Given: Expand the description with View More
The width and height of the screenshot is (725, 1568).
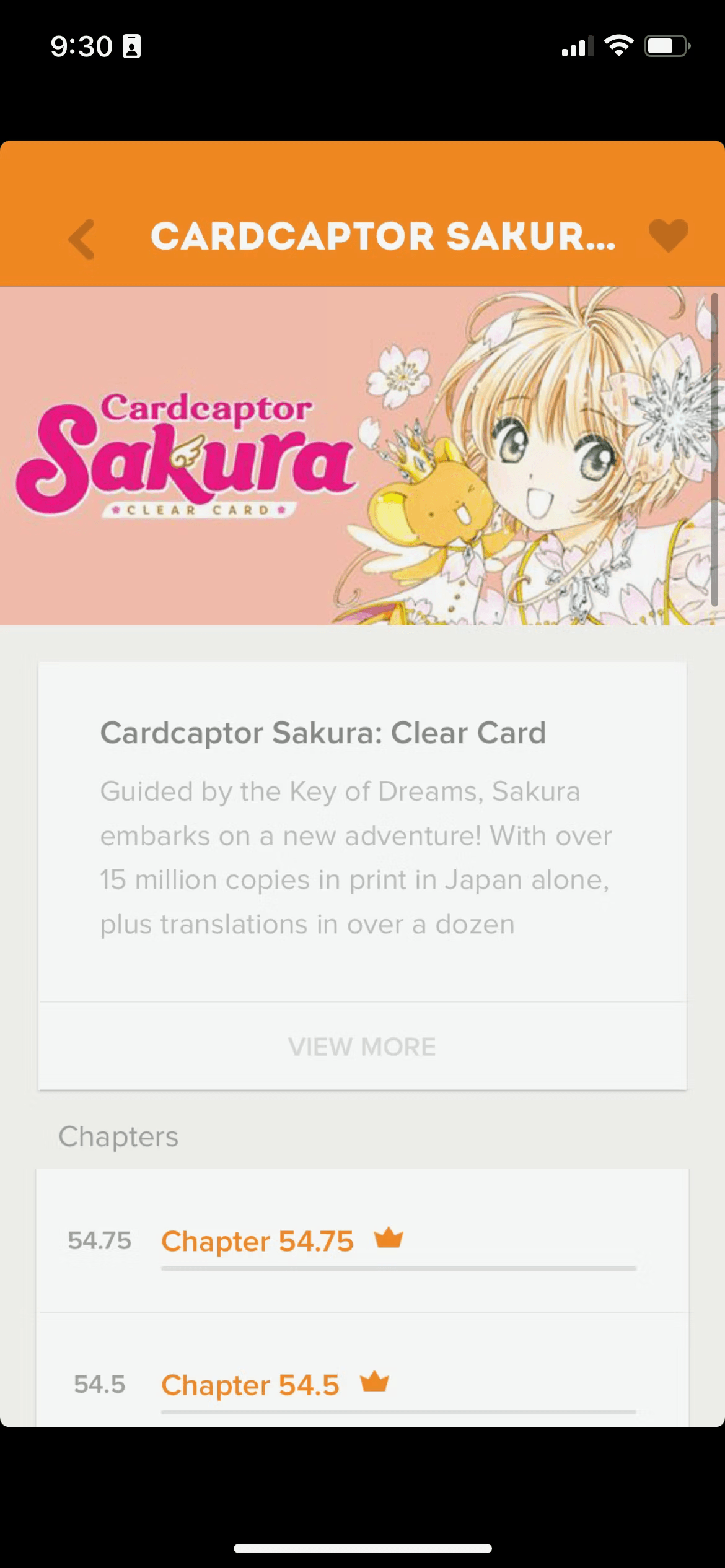Looking at the screenshot, I should point(362,1047).
